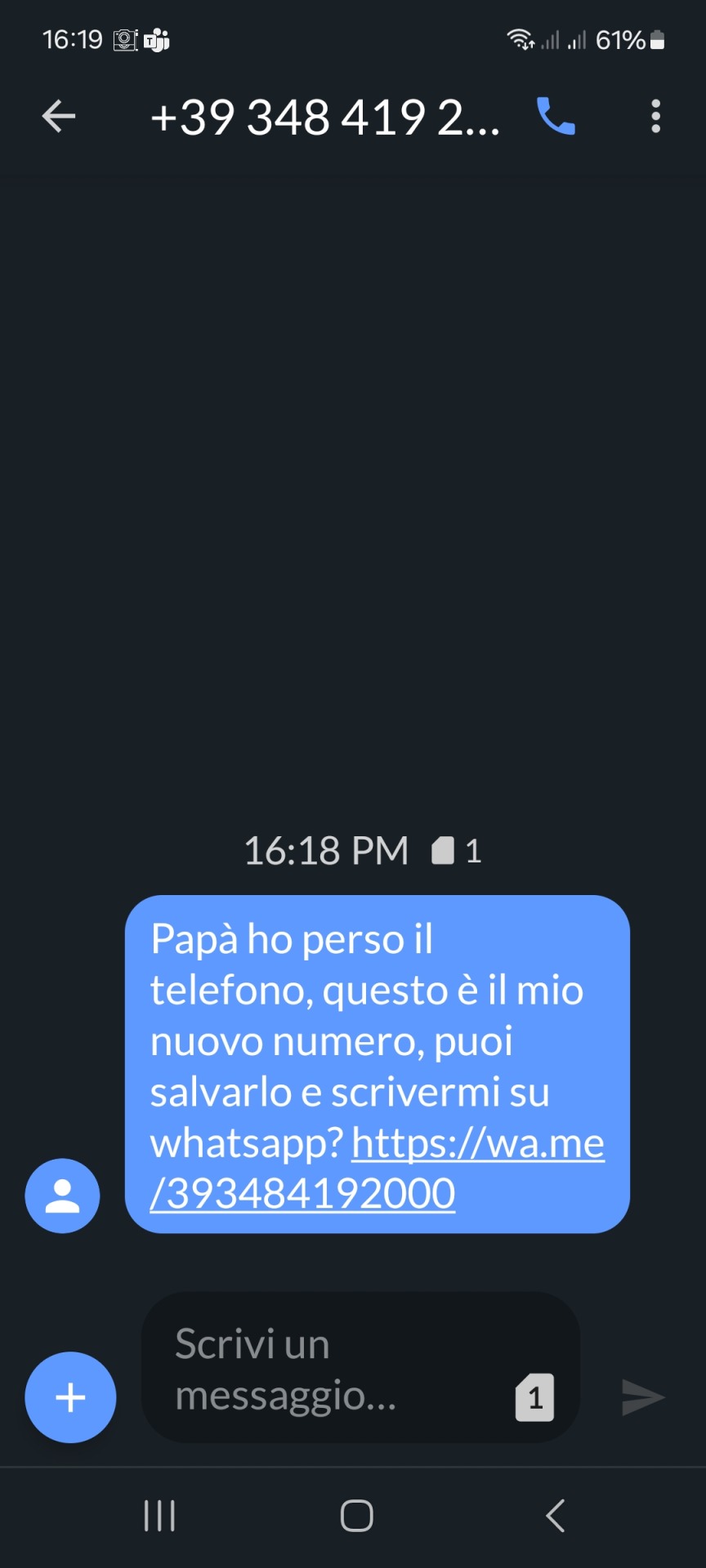The image size is (706, 1568).
Task: Switch the SIM 1 selector
Action: tap(534, 1397)
